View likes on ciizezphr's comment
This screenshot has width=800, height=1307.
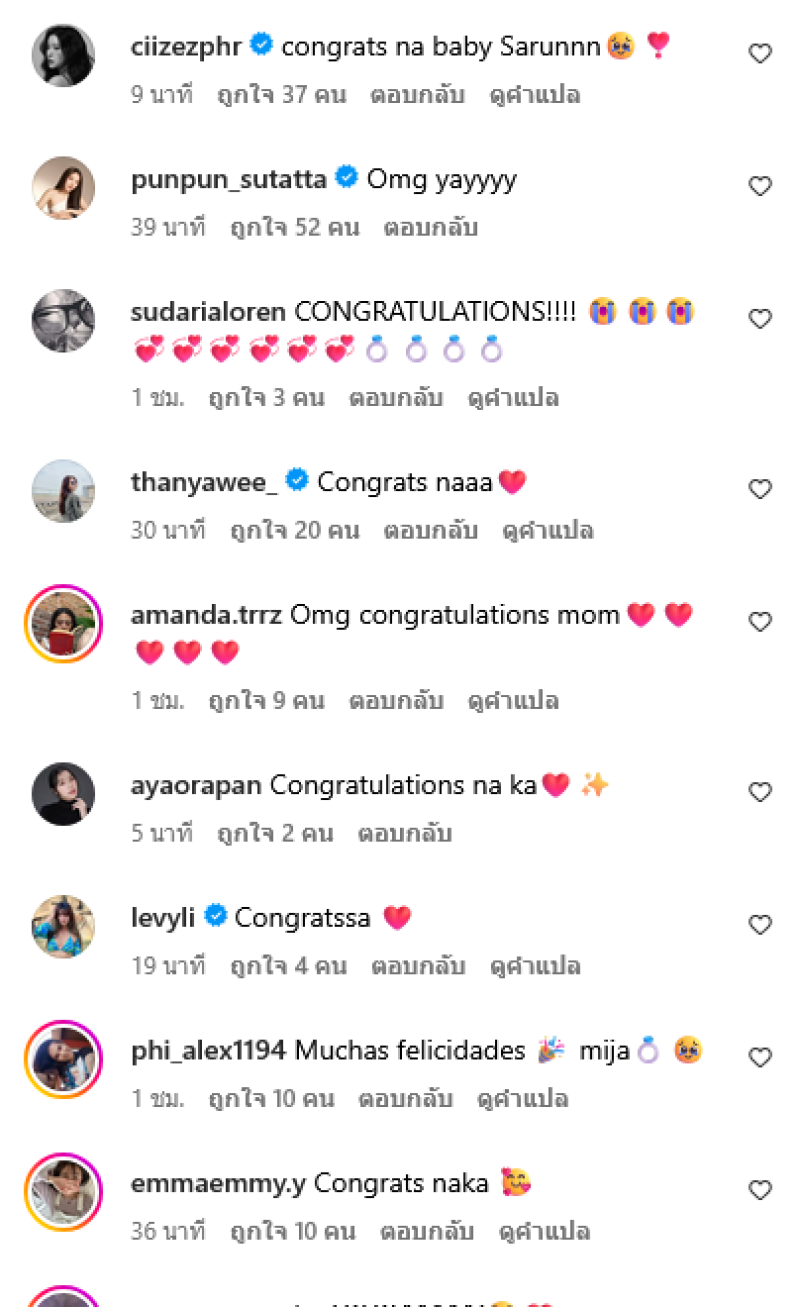(281, 96)
